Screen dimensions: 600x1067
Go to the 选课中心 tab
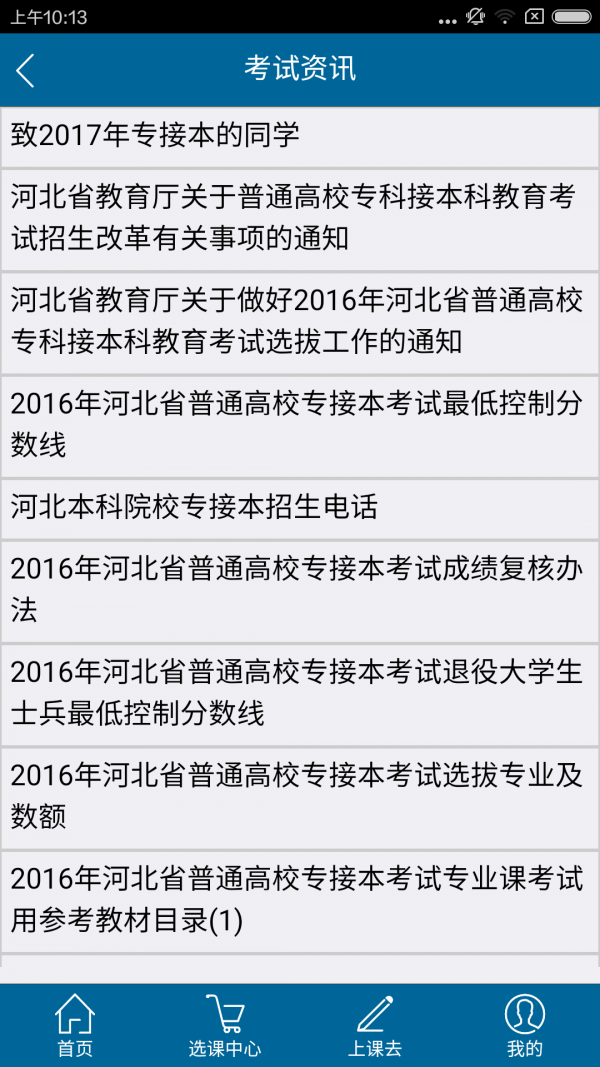pos(225,1026)
